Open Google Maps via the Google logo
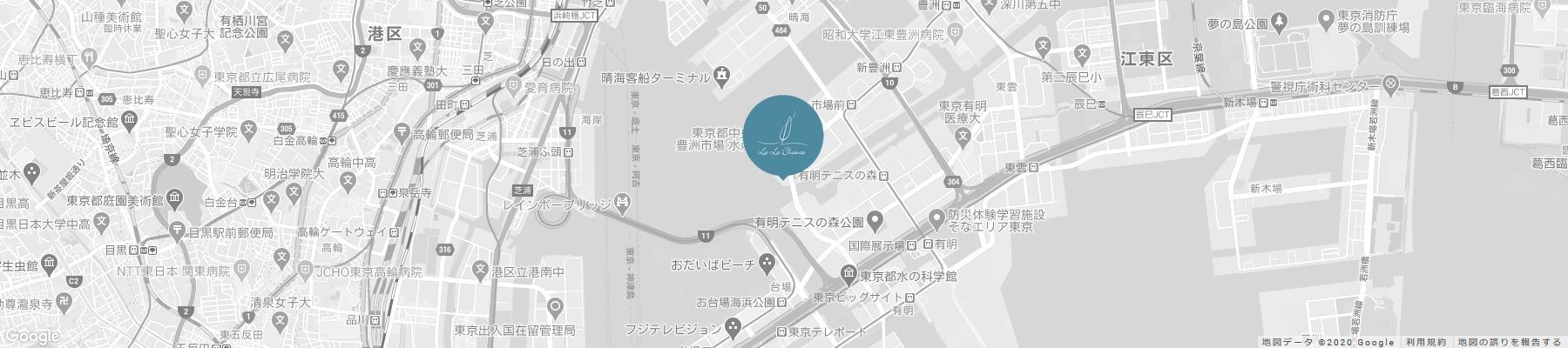This screenshot has width=1568, height=348. [x=31, y=337]
